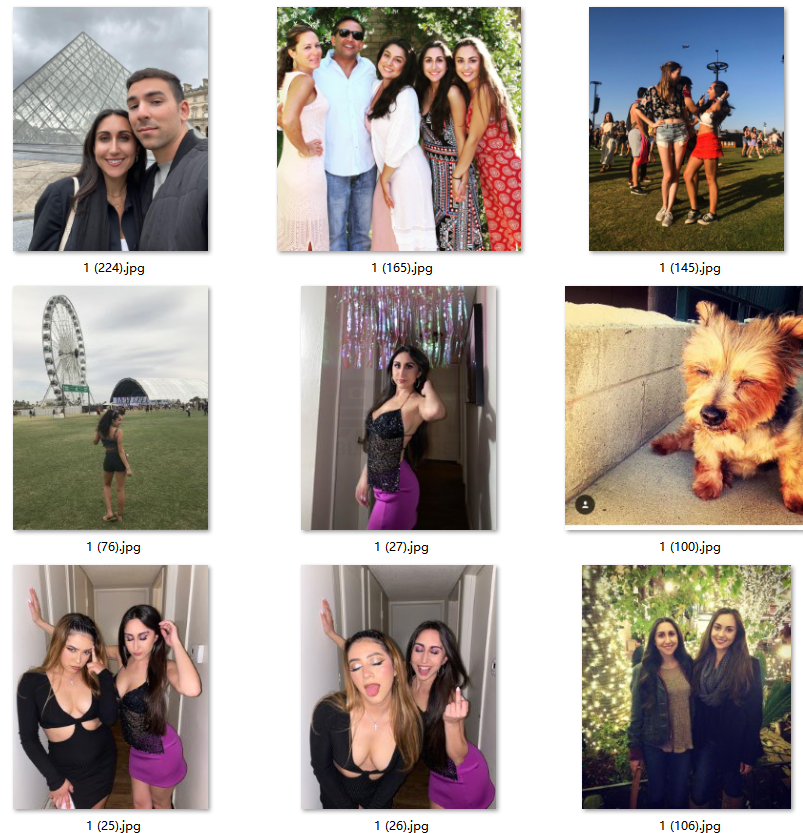Open image file 1 (224).jpg
803x833 pixels.
pyautogui.click(x=110, y=129)
